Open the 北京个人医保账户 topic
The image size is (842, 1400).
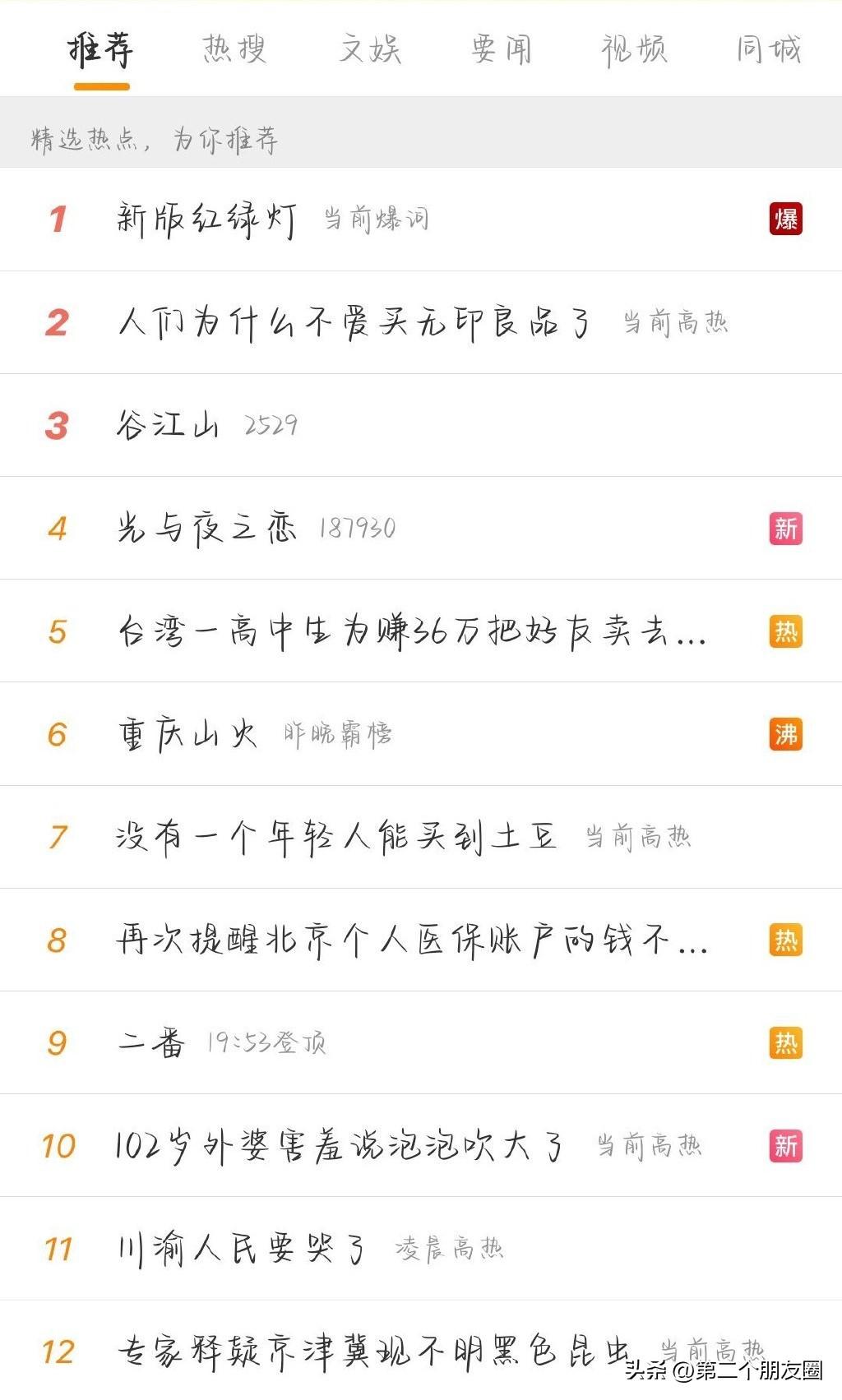coord(421,940)
